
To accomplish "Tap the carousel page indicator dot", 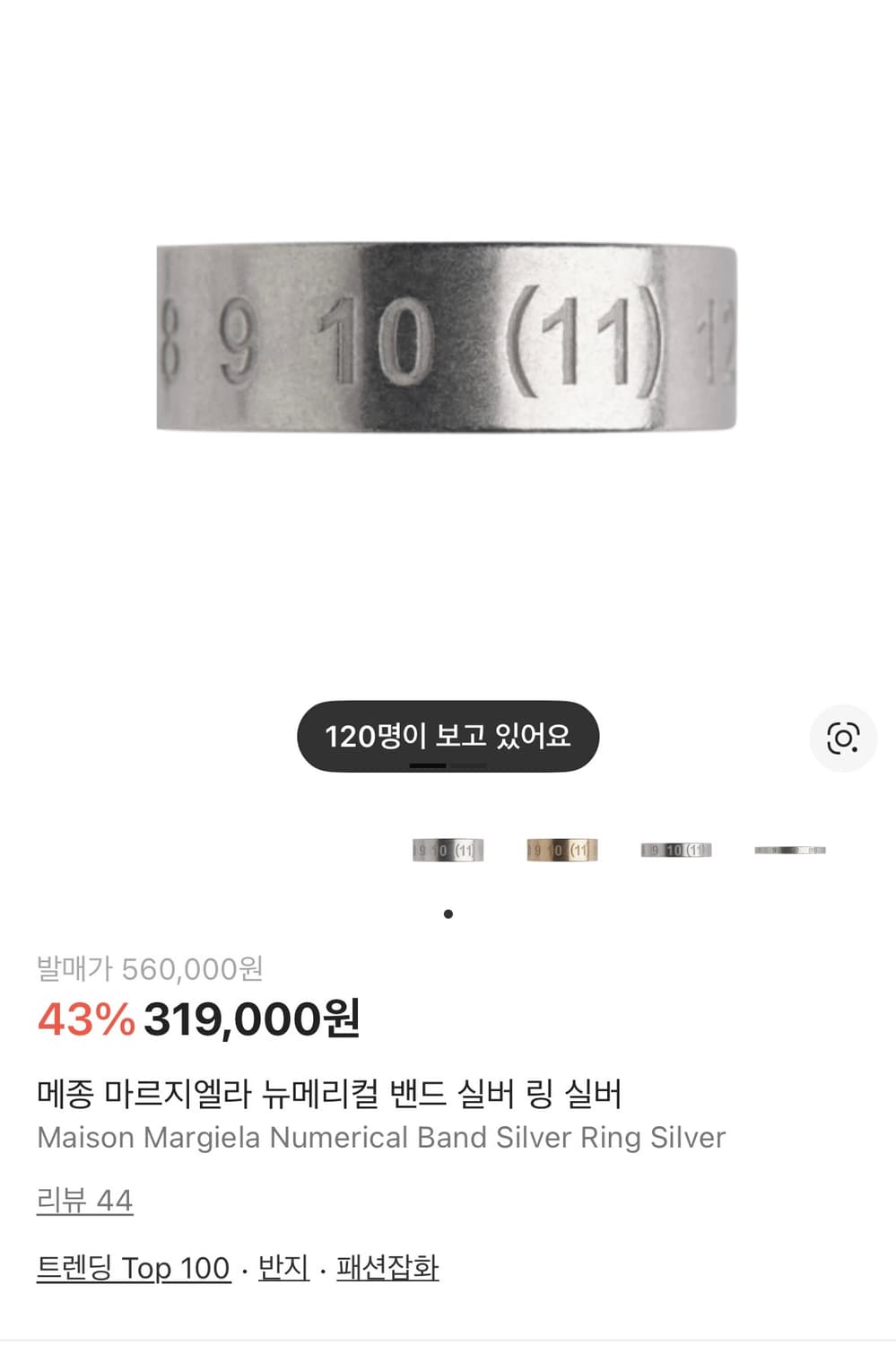I will coord(448,914).
